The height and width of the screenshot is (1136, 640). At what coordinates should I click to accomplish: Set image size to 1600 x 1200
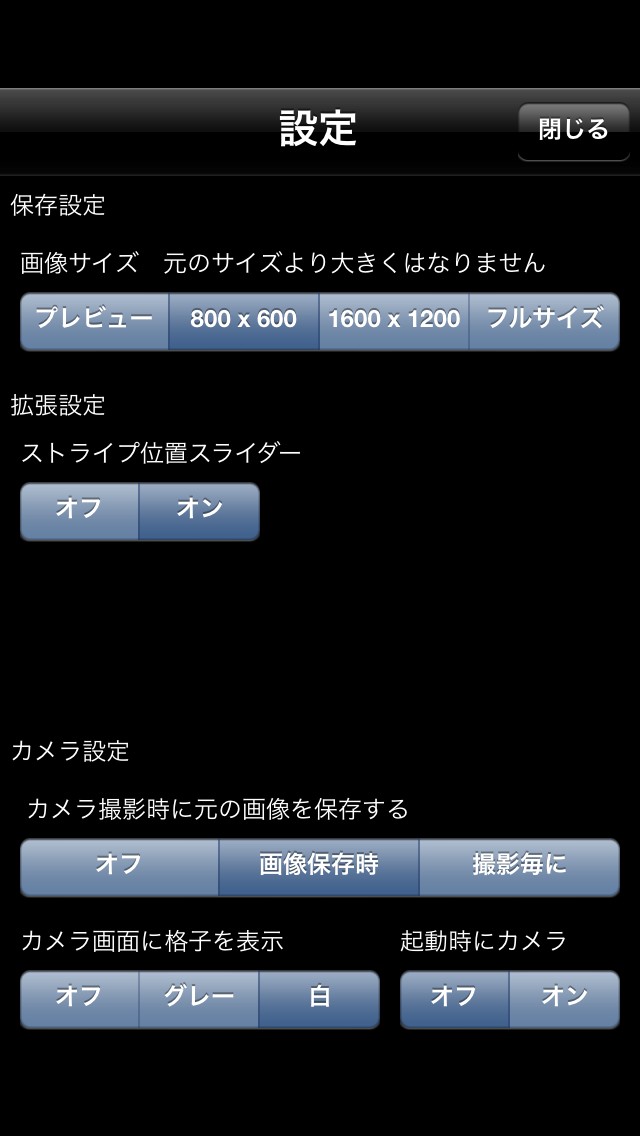tap(394, 321)
